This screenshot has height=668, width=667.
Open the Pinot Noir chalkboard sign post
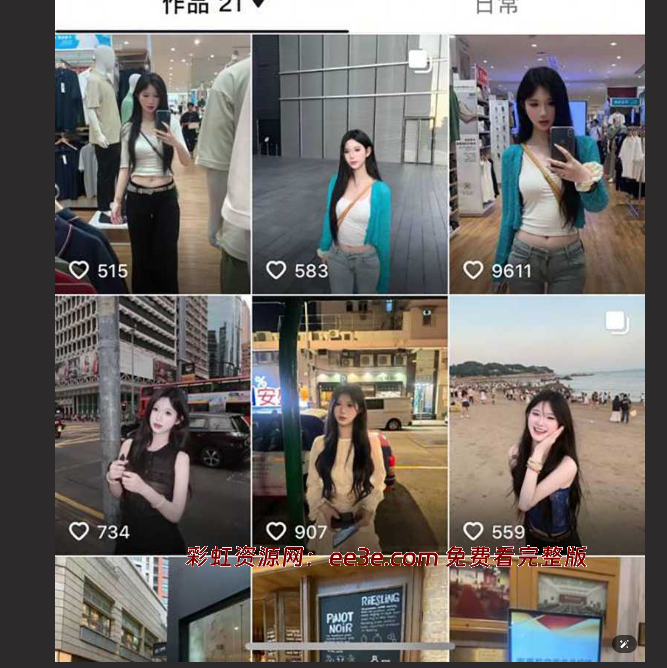[x=350, y=610]
